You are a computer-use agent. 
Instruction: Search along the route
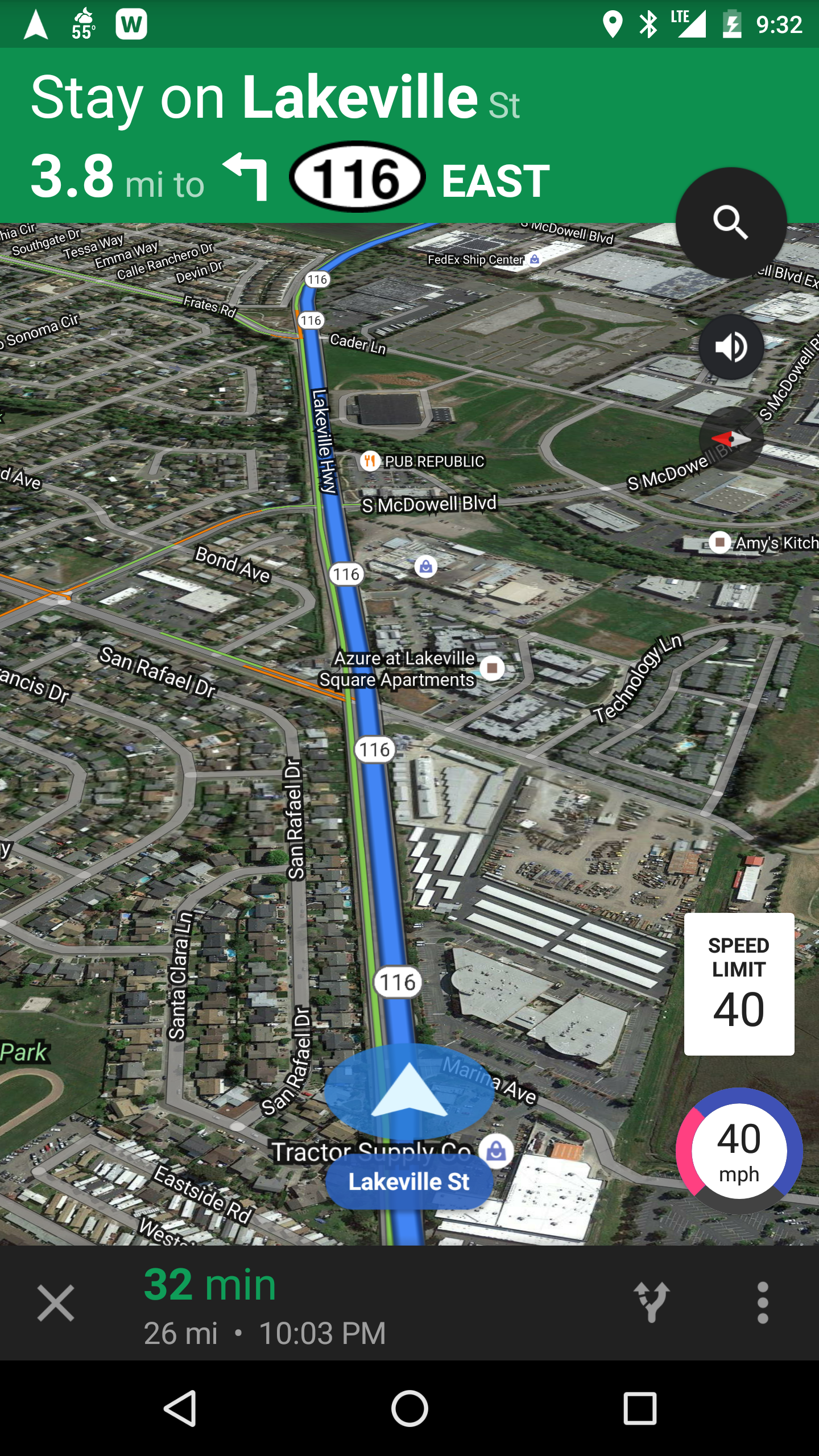click(731, 222)
